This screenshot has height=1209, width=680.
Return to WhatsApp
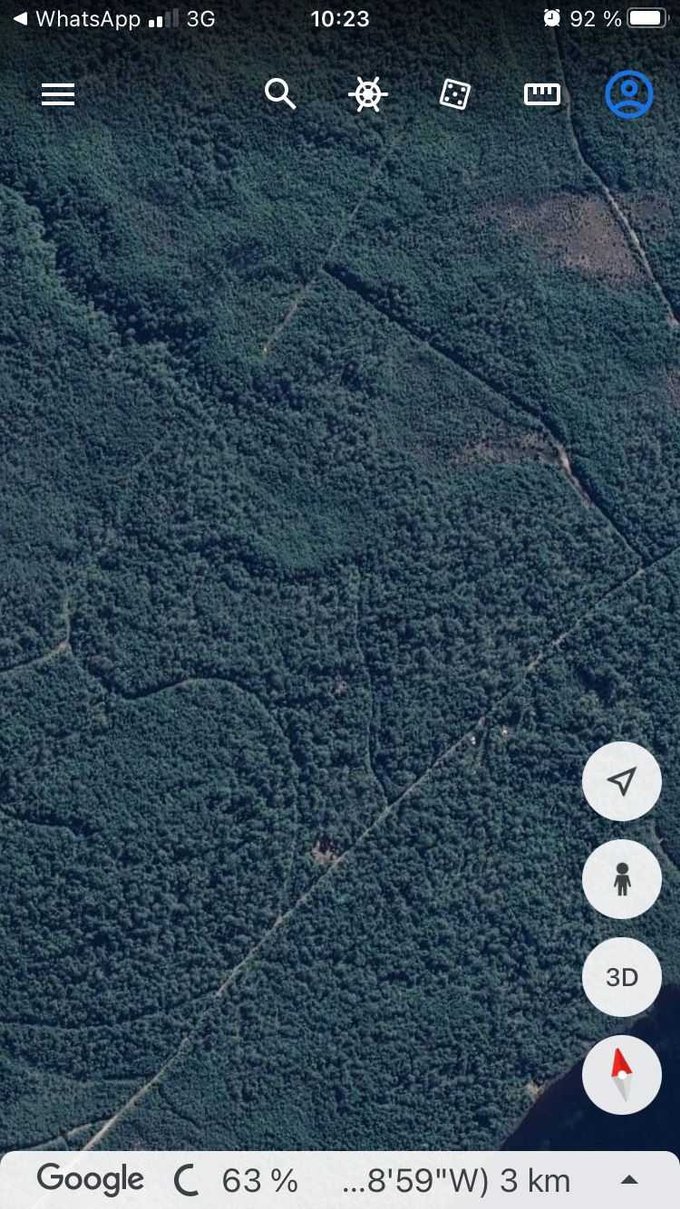click(75, 19)
